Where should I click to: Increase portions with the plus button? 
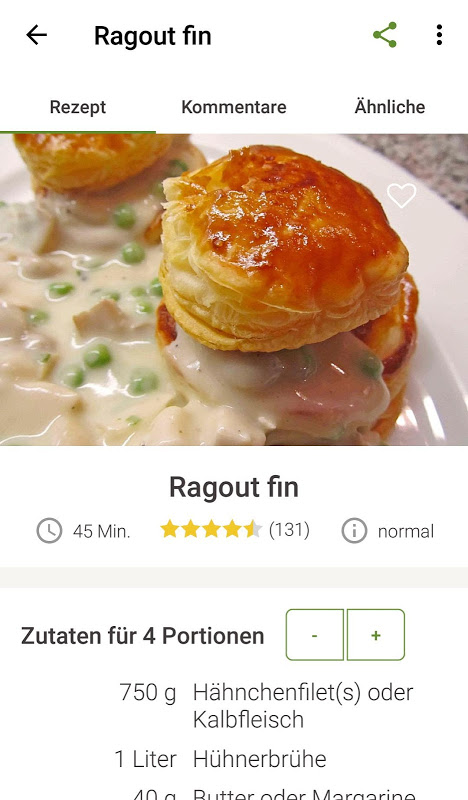pyautogui.click(x=376, y=635)
